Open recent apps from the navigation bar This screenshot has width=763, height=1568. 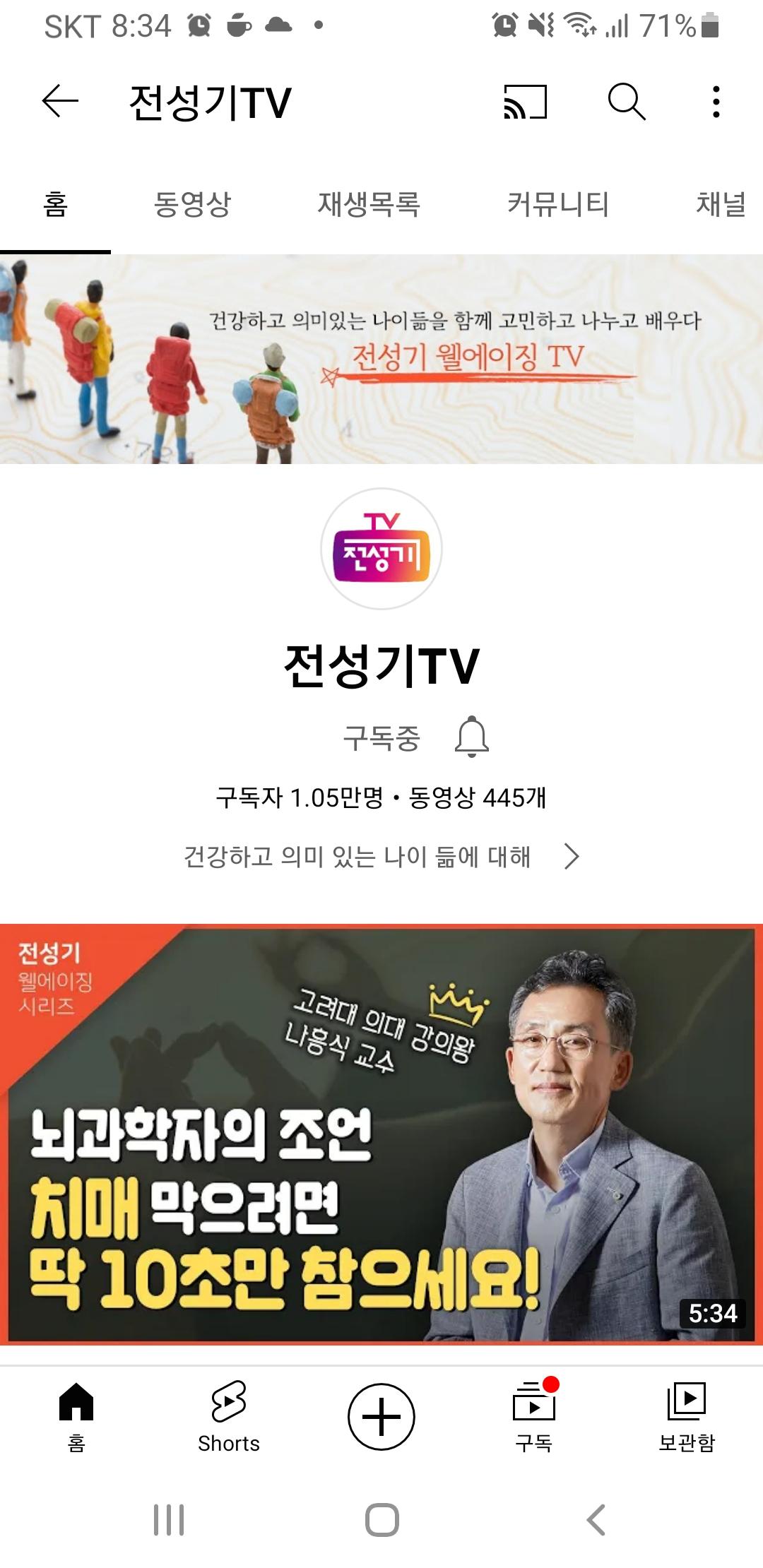pos(169,1519)
